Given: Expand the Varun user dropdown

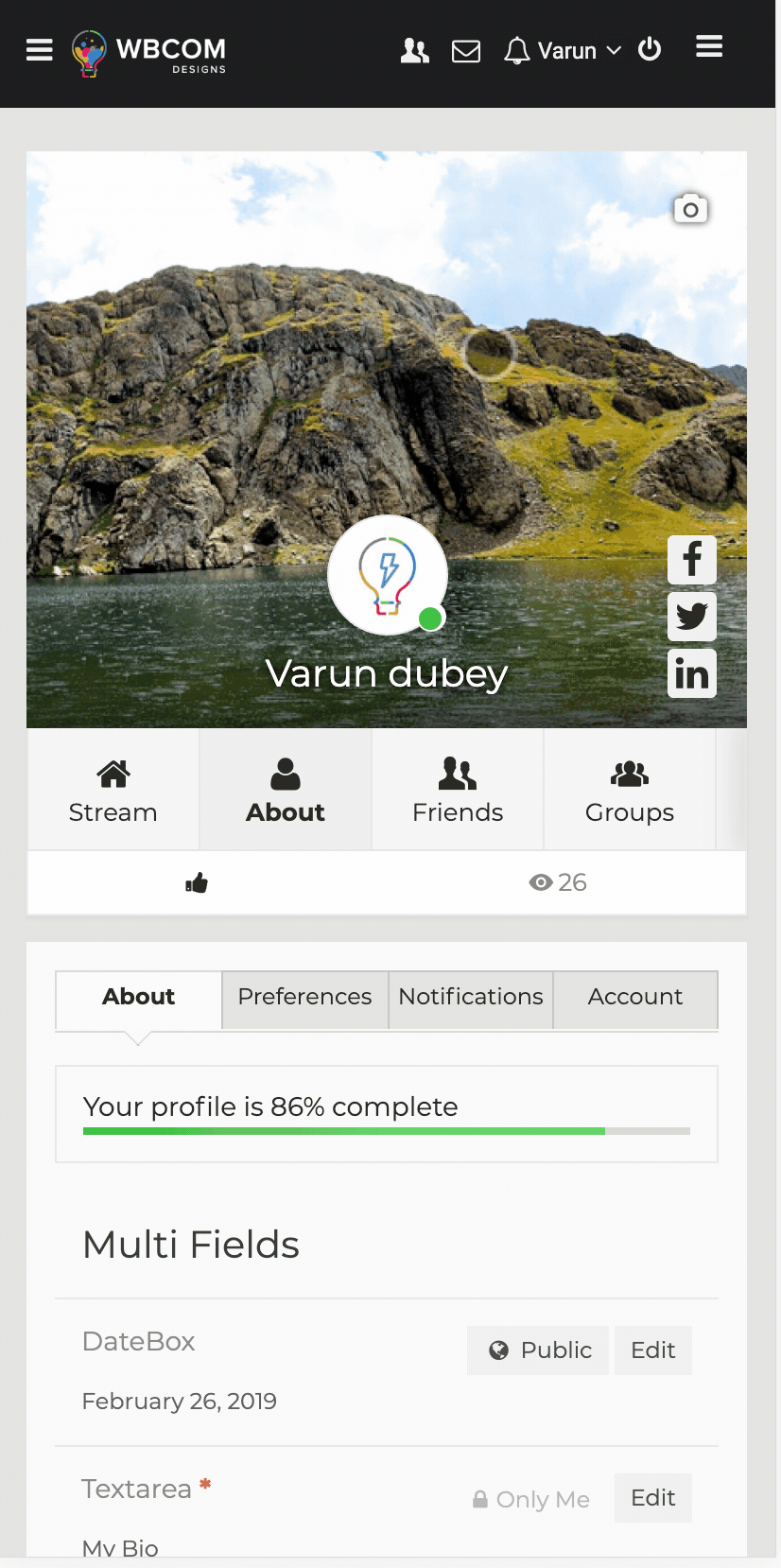Looking at the screenshot, I should (579, 51).
